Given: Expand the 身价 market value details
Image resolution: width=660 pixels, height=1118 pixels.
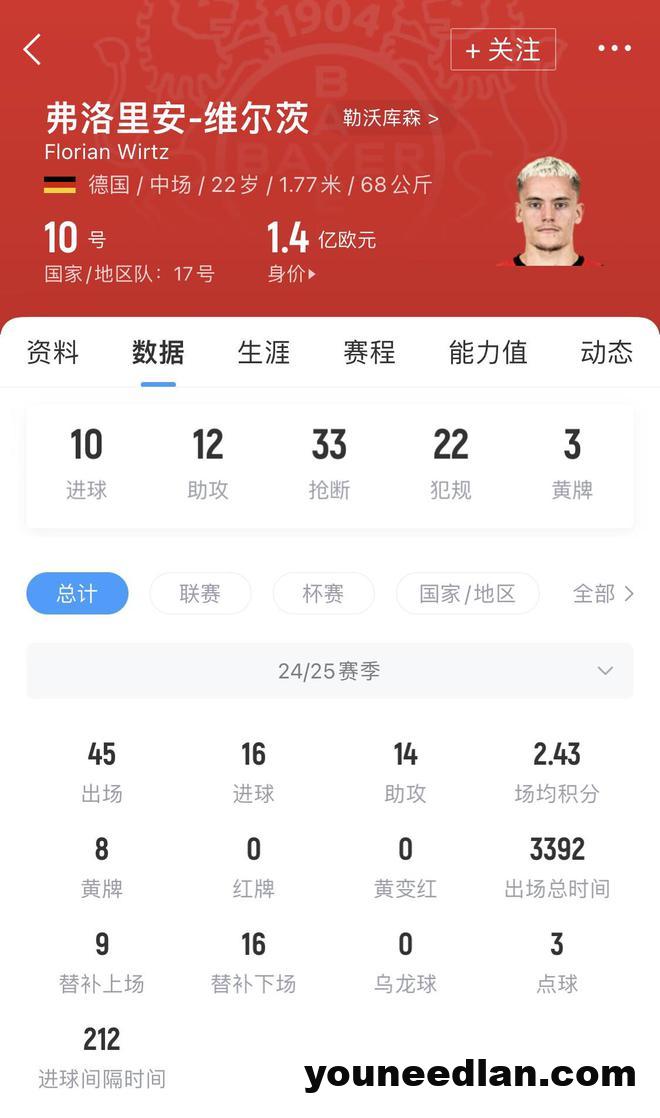Looking at the screenshot, I should [291, 273].
